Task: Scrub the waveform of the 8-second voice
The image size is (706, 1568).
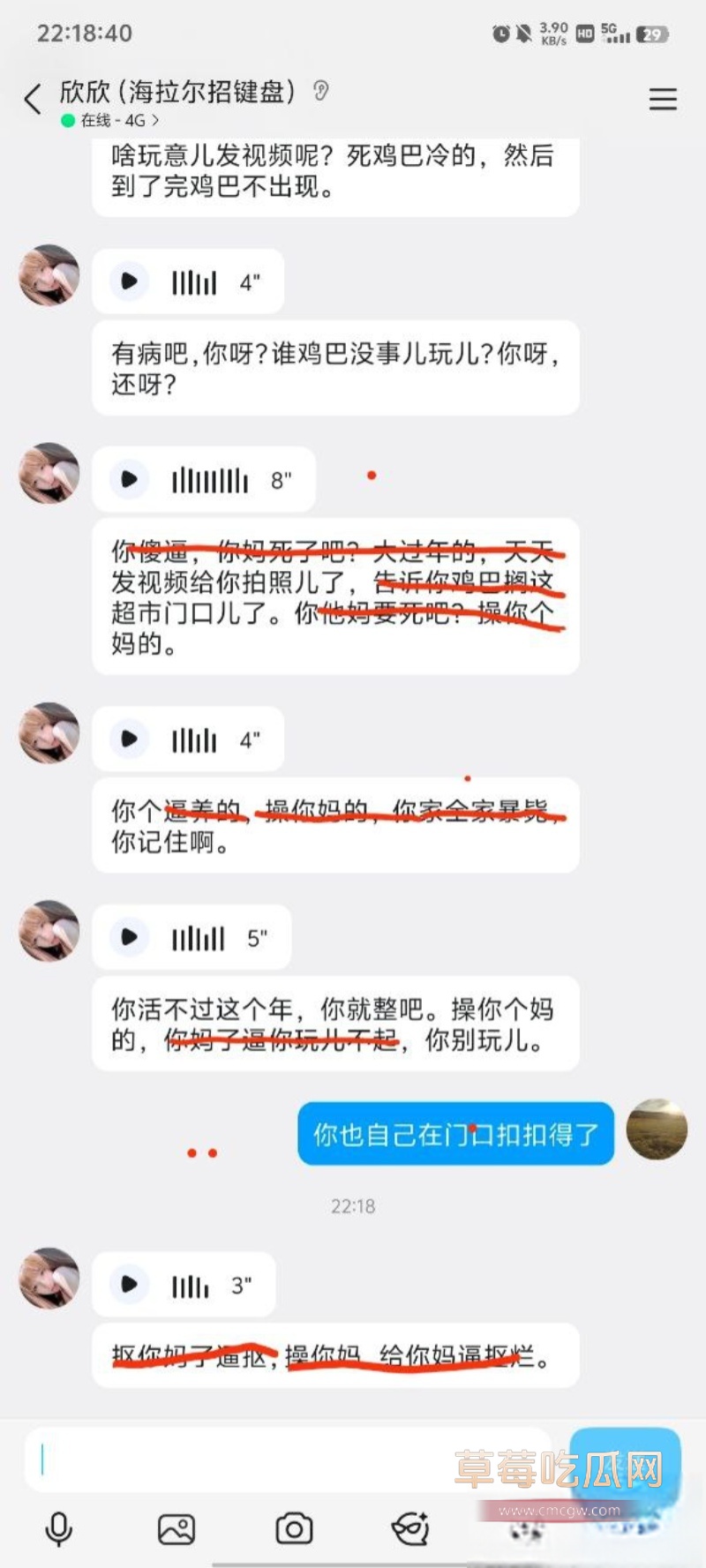Action: point(209,479)
